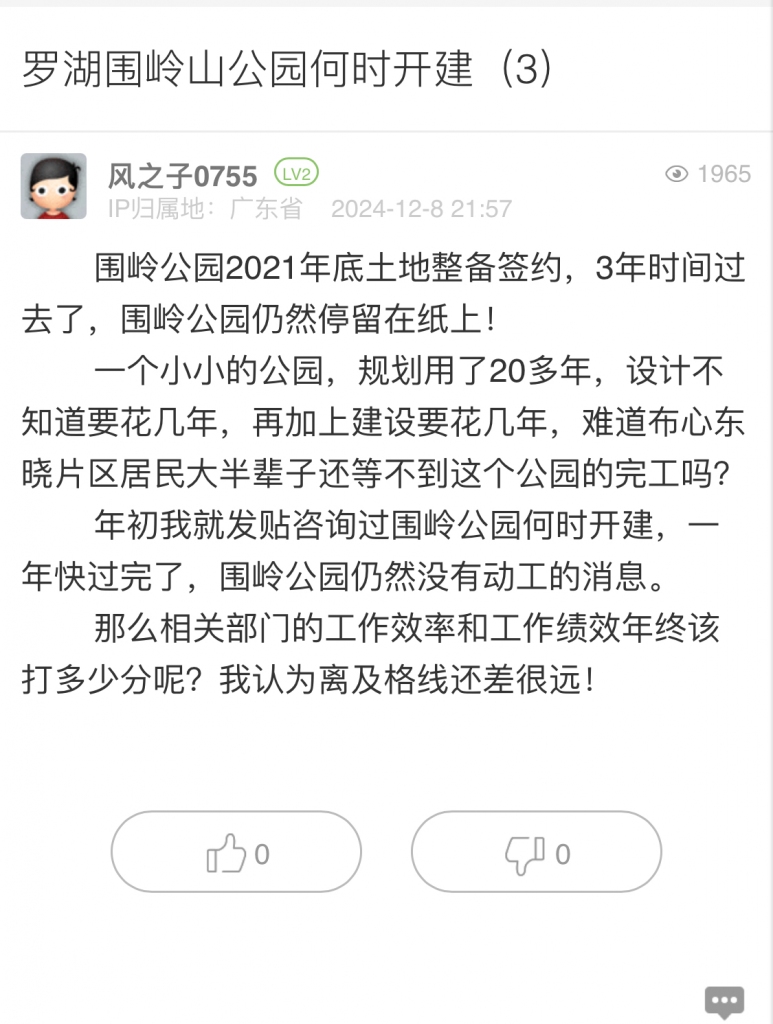This screenshot has width=773, height=1024.
Task: Open the comment bubble icon
Action: coord(724,1001)
